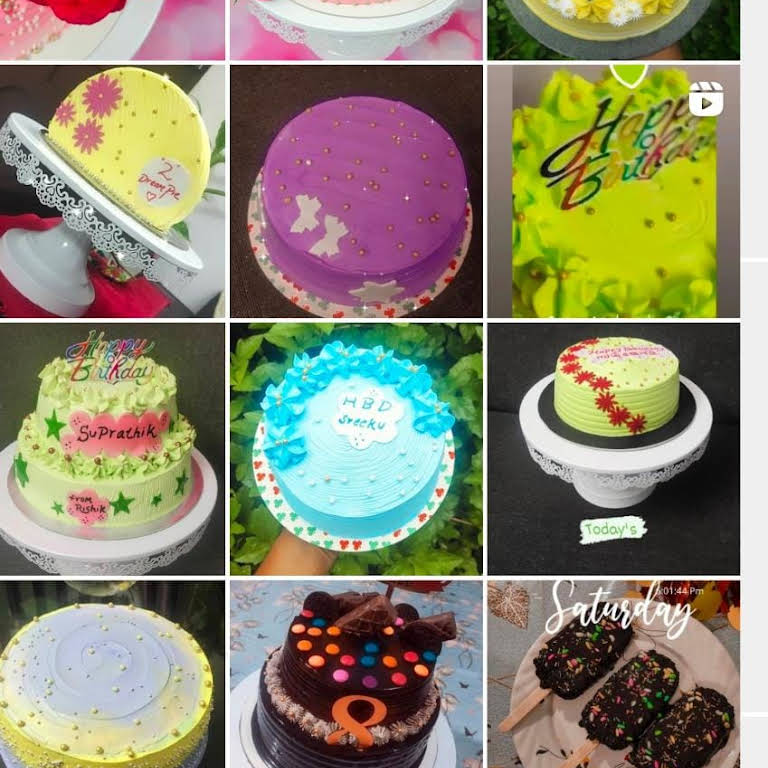Play the green Happy Birthday cake reel
768x768 pixels.
(x=613, y=191)
